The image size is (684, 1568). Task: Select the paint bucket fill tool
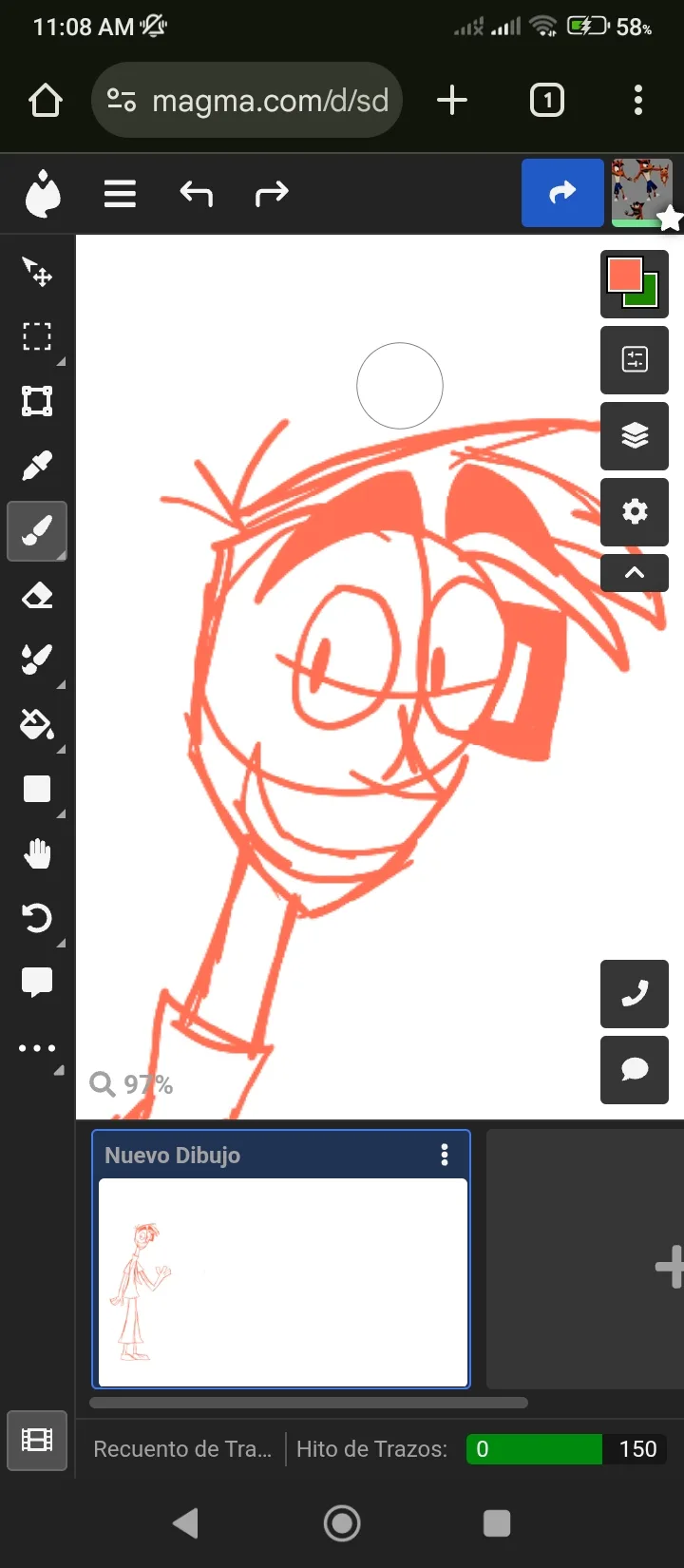tap(37, 725)
